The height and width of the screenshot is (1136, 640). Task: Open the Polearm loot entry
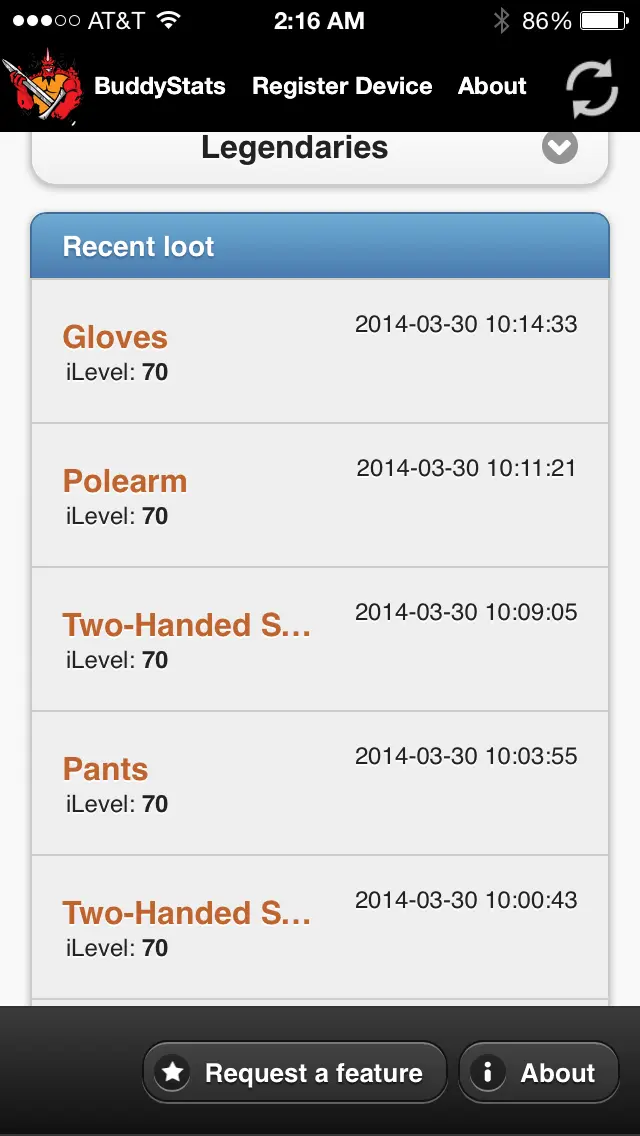tap(320, 495)
